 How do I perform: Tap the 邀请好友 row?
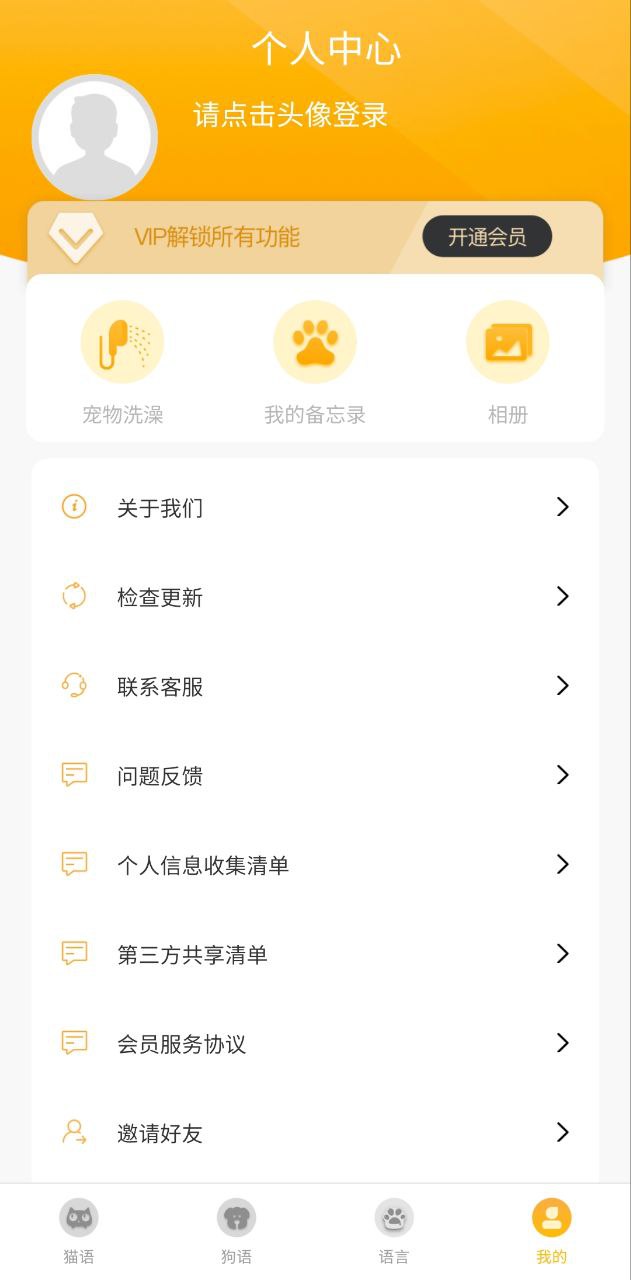[x=315, y=1133]
